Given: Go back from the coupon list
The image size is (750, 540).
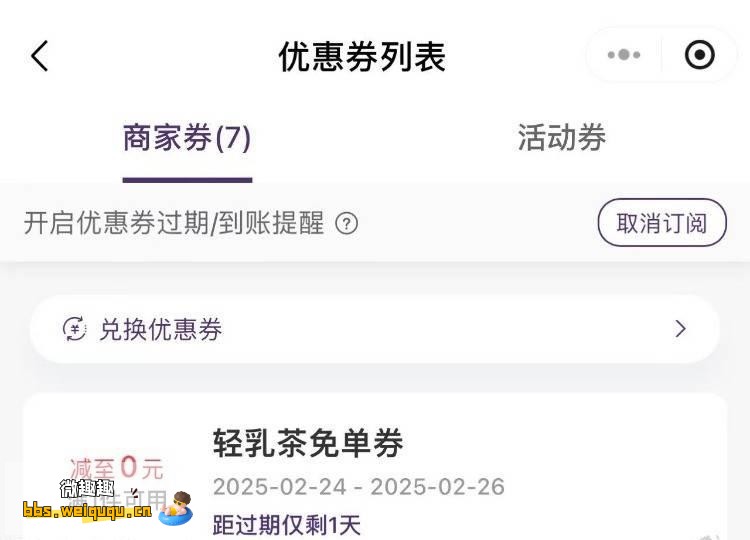Looking at the screenshot, I should pyautogui.click(x=40, y=56).
